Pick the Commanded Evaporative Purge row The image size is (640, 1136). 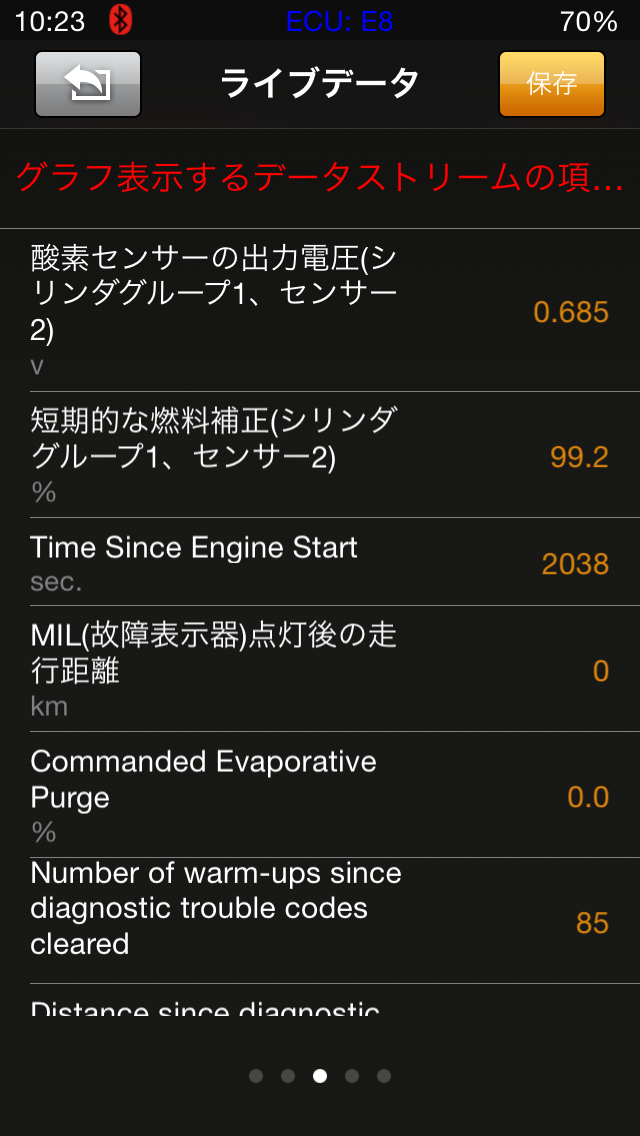point(320,796)
